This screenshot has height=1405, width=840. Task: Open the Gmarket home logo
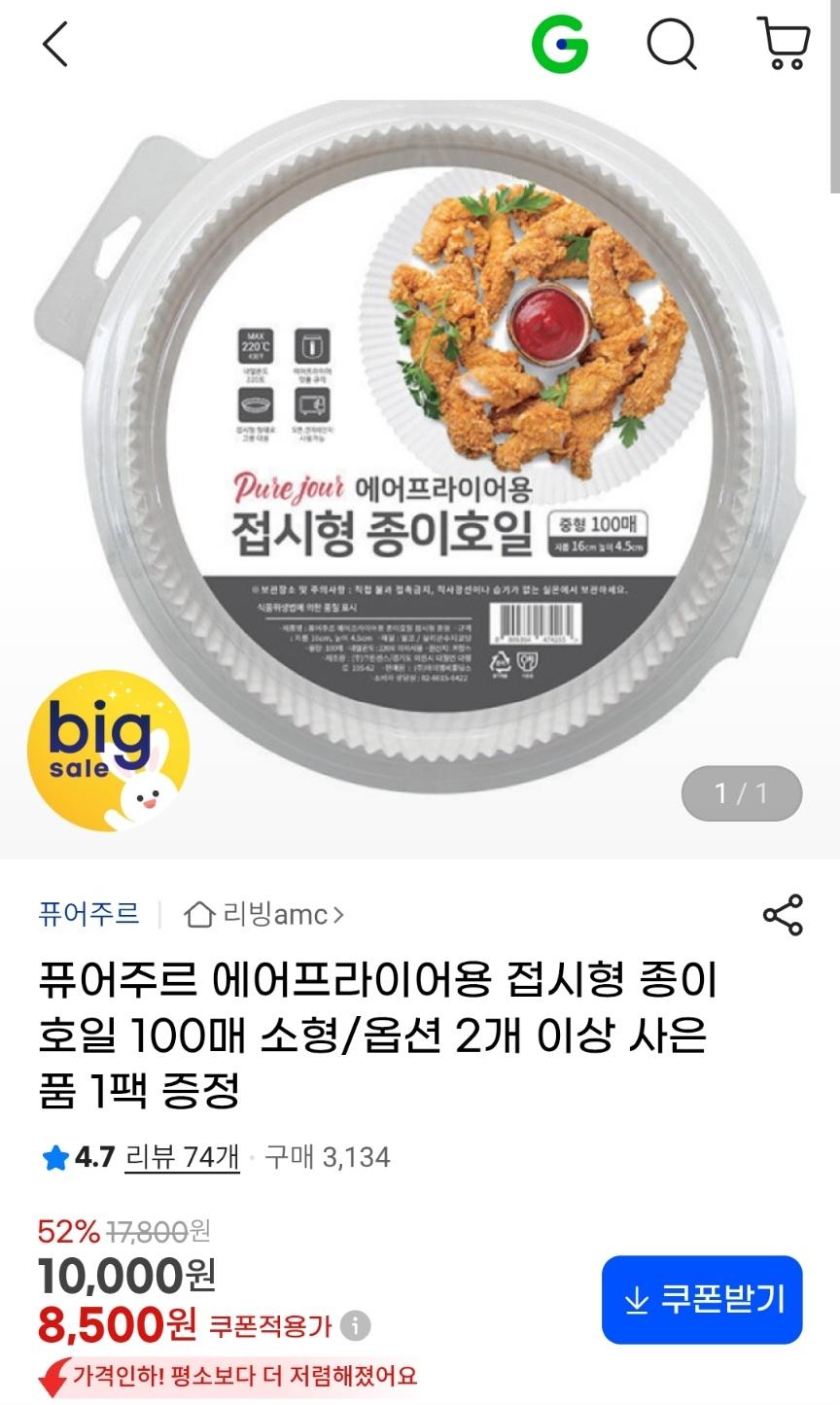point(560,45)
